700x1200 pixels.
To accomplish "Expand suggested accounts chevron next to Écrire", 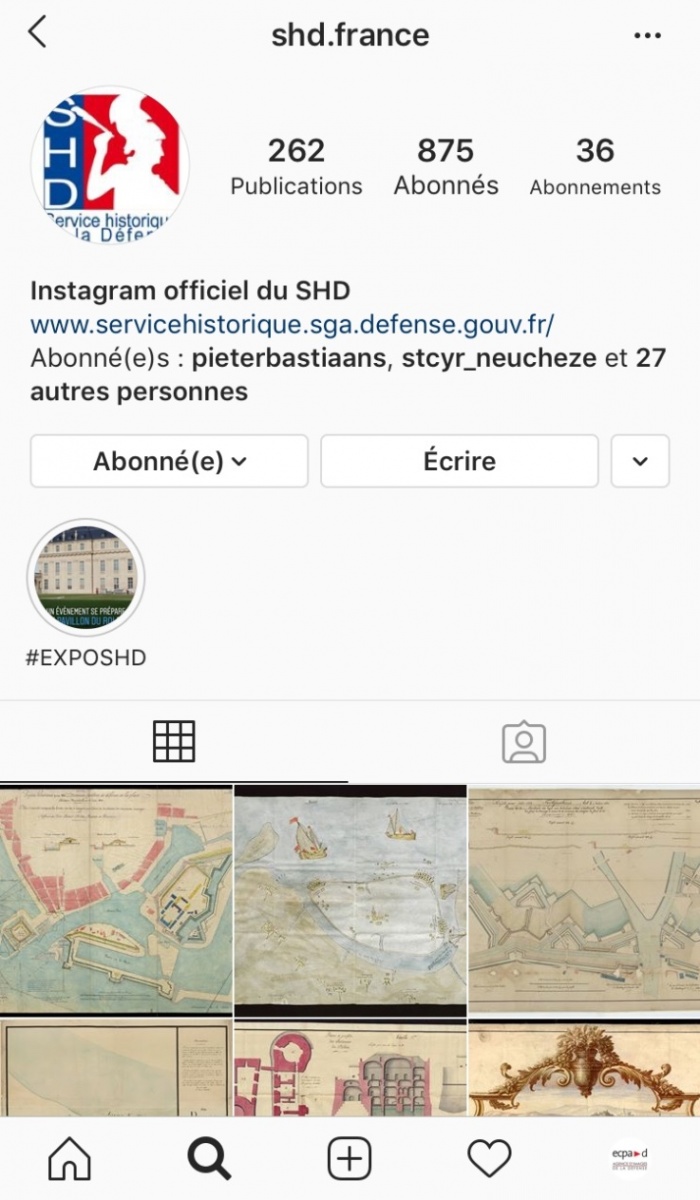I will [x=640, y=461].
